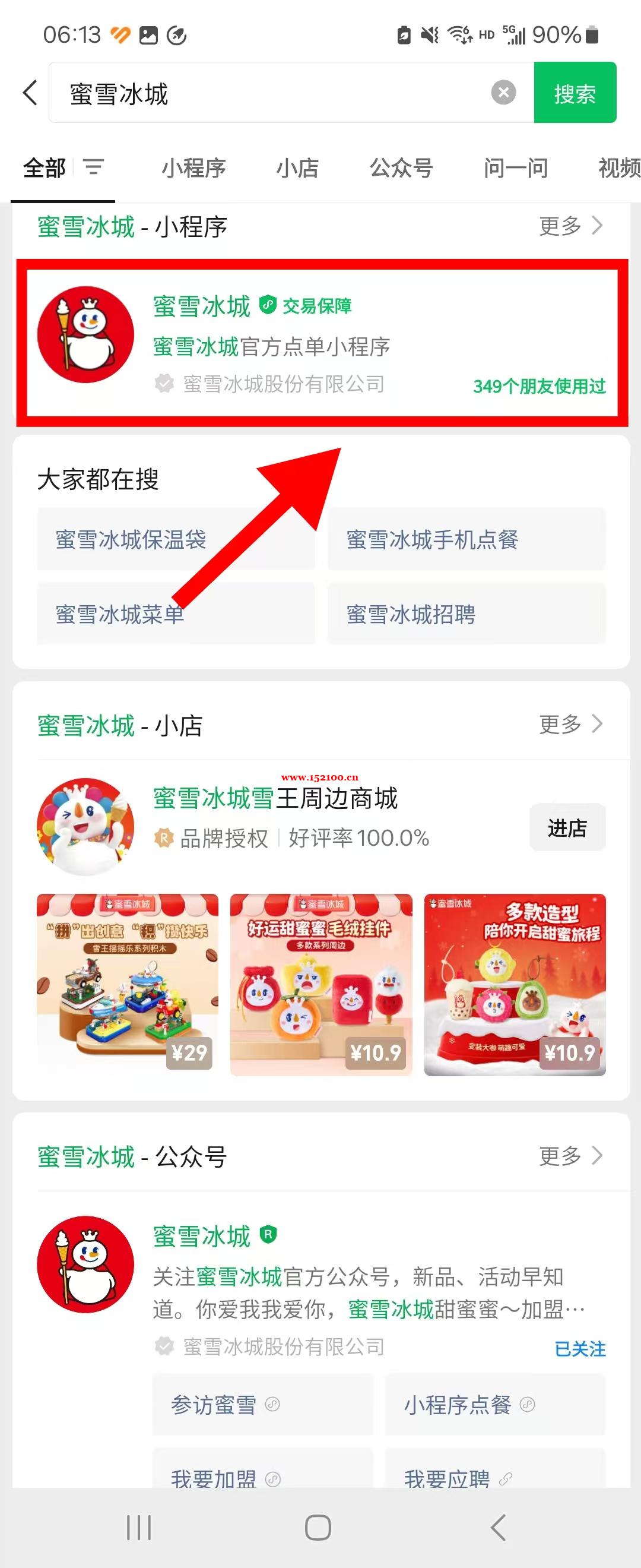Choose suggestion 蜜雪冰城菜单
641x1568 pixels.
pyautogui.click(x=175, y=614)
